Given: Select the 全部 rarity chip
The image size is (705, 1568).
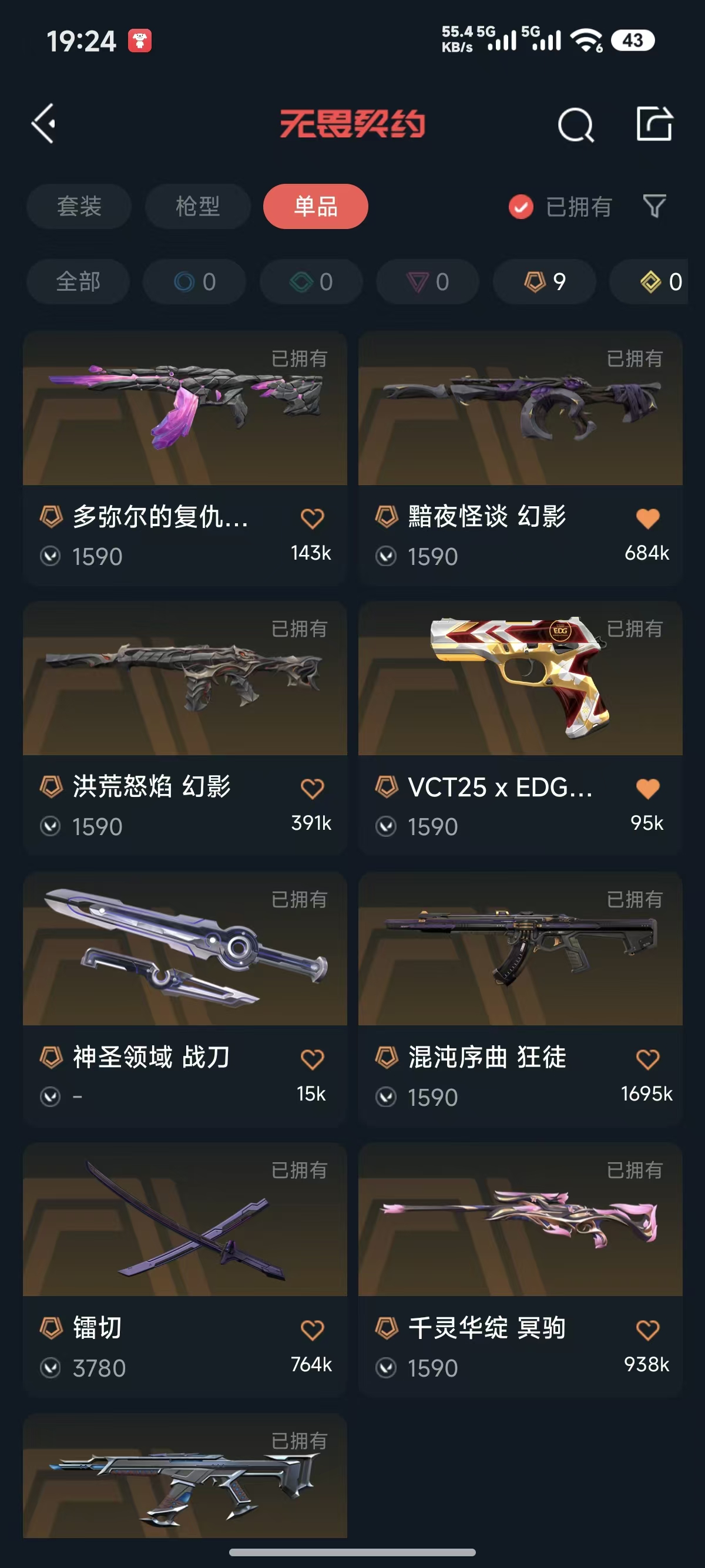Looking at the screenshot, I should coord(78,282).
